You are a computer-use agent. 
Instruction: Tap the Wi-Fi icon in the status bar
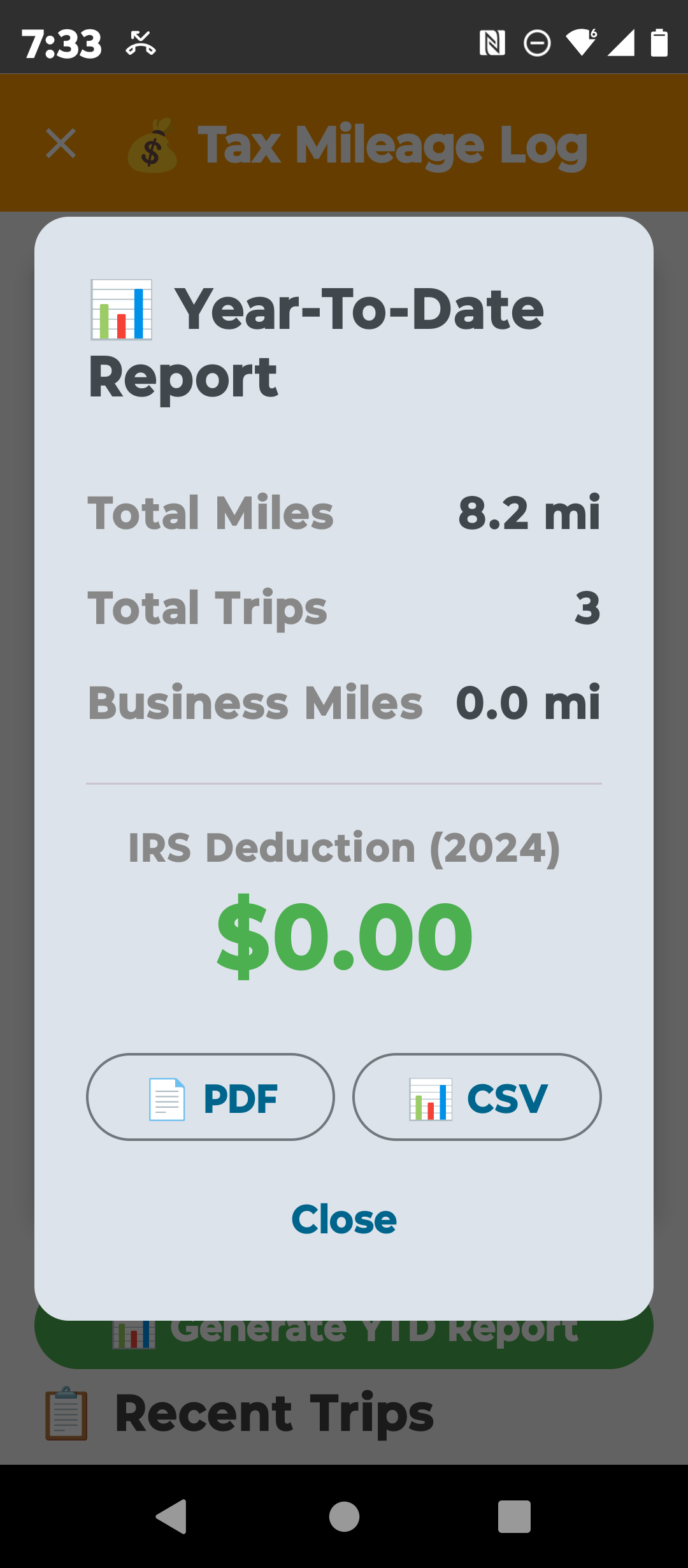pyautogui.click(x=581, y=42)
